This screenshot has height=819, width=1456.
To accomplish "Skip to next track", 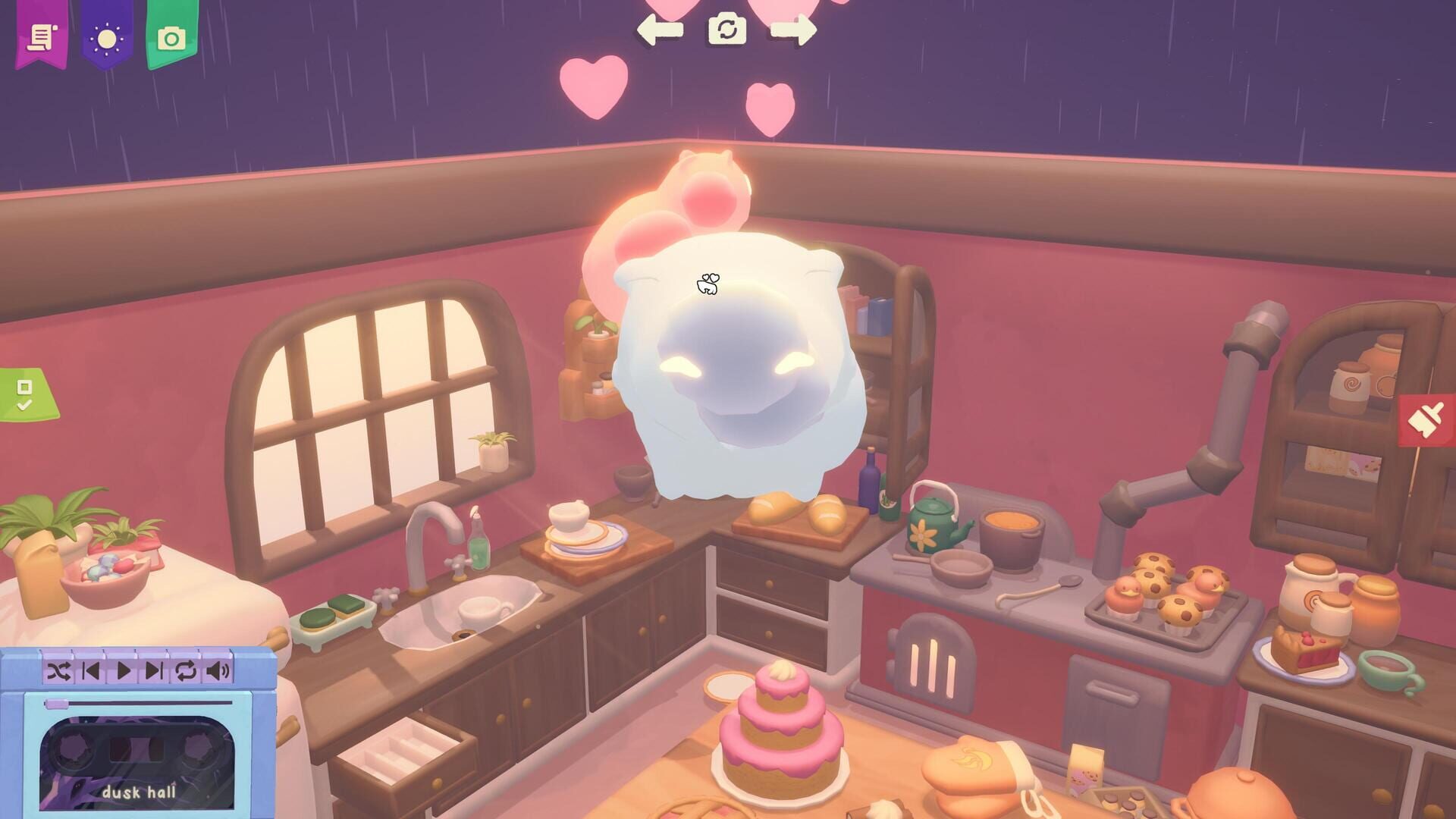I will (154, 670).
